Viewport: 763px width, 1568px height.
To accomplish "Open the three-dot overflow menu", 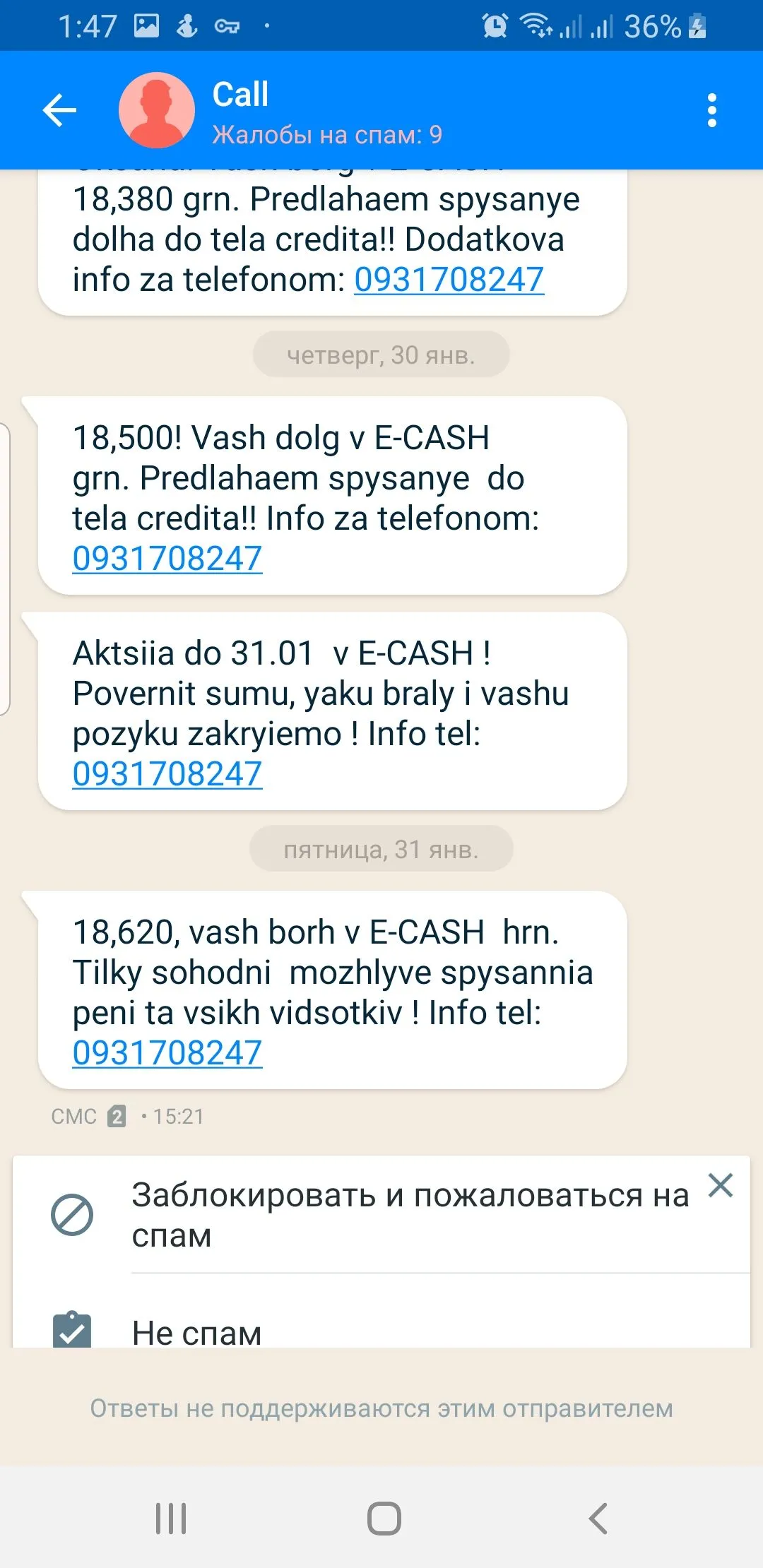I will 711,110.
